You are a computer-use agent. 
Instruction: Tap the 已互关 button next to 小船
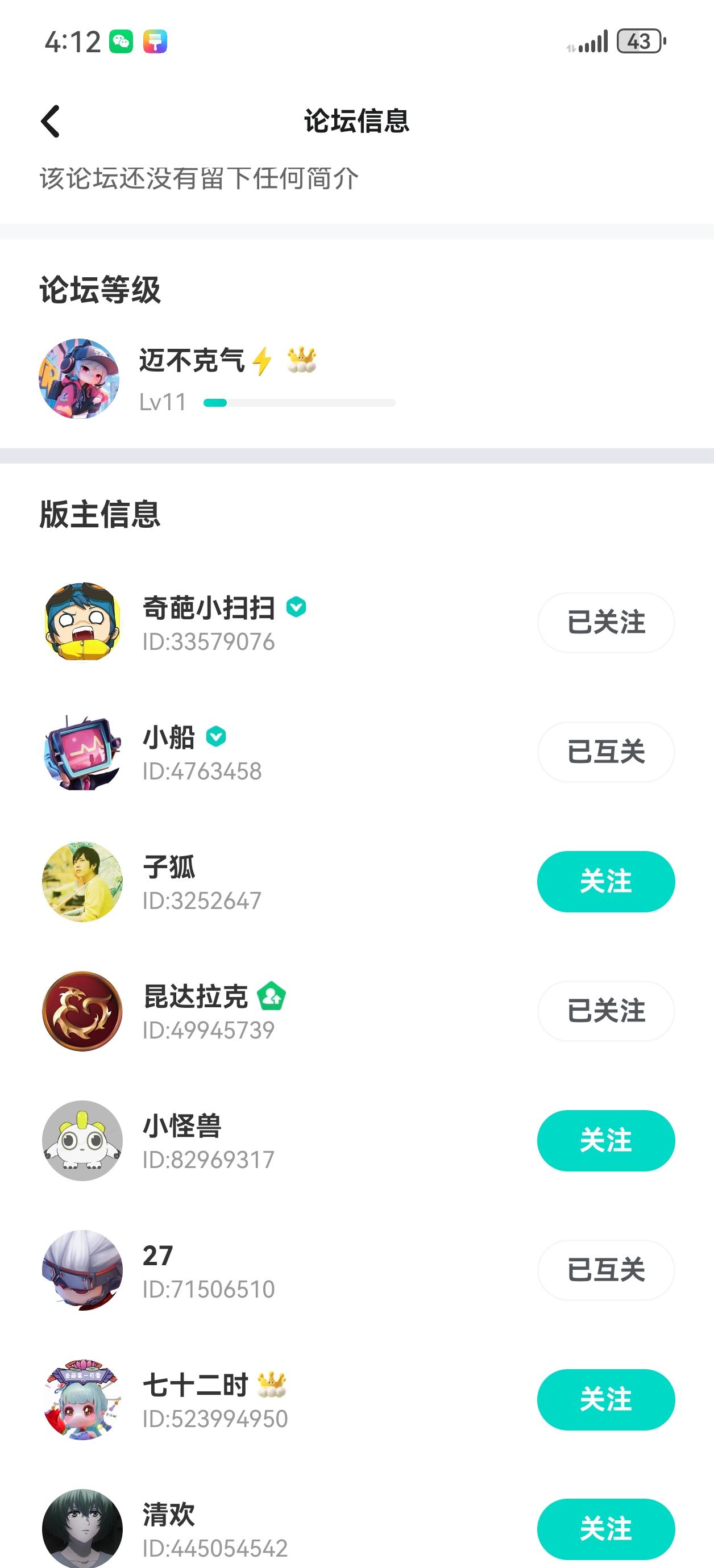click(x=605, y=752)
